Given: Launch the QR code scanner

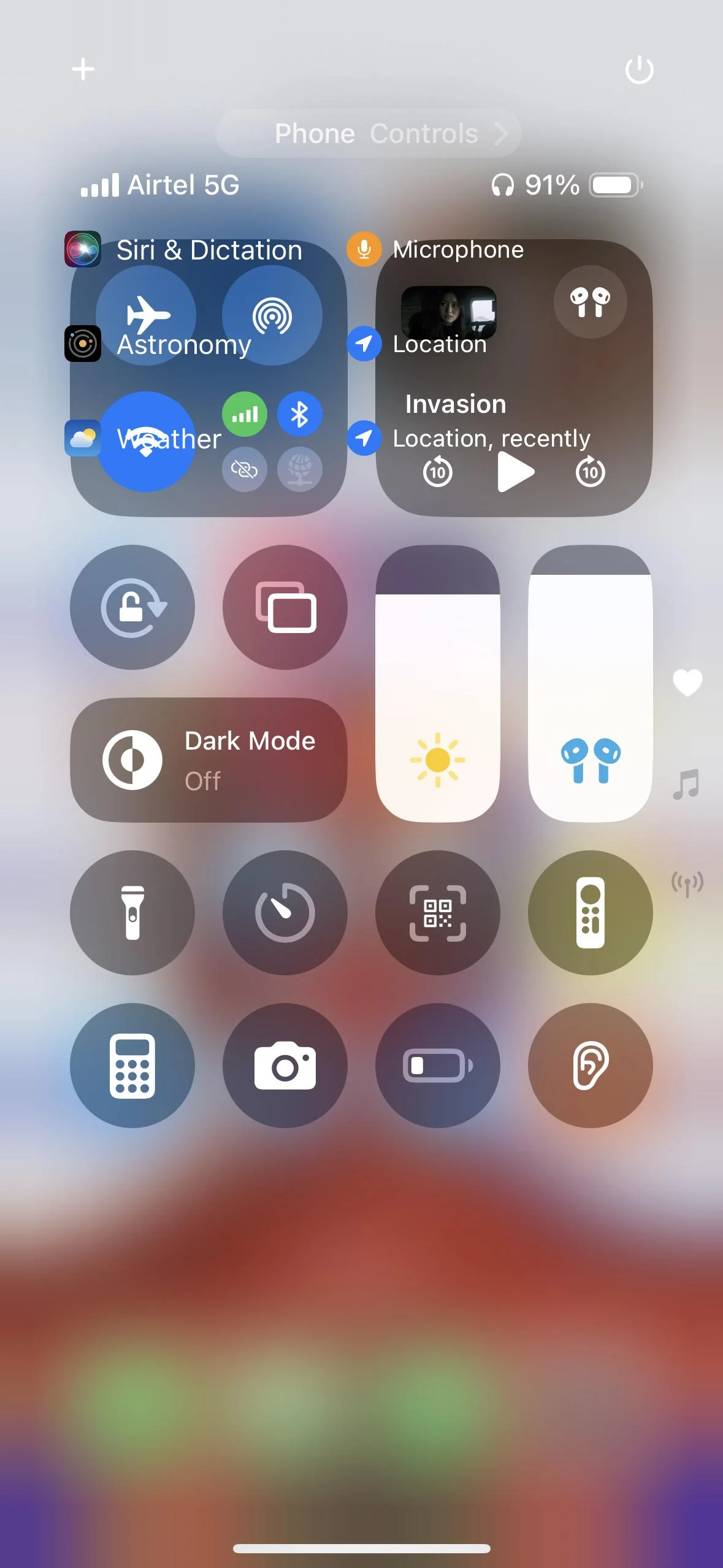Looking at the screenshot, I should click(437, 912).
